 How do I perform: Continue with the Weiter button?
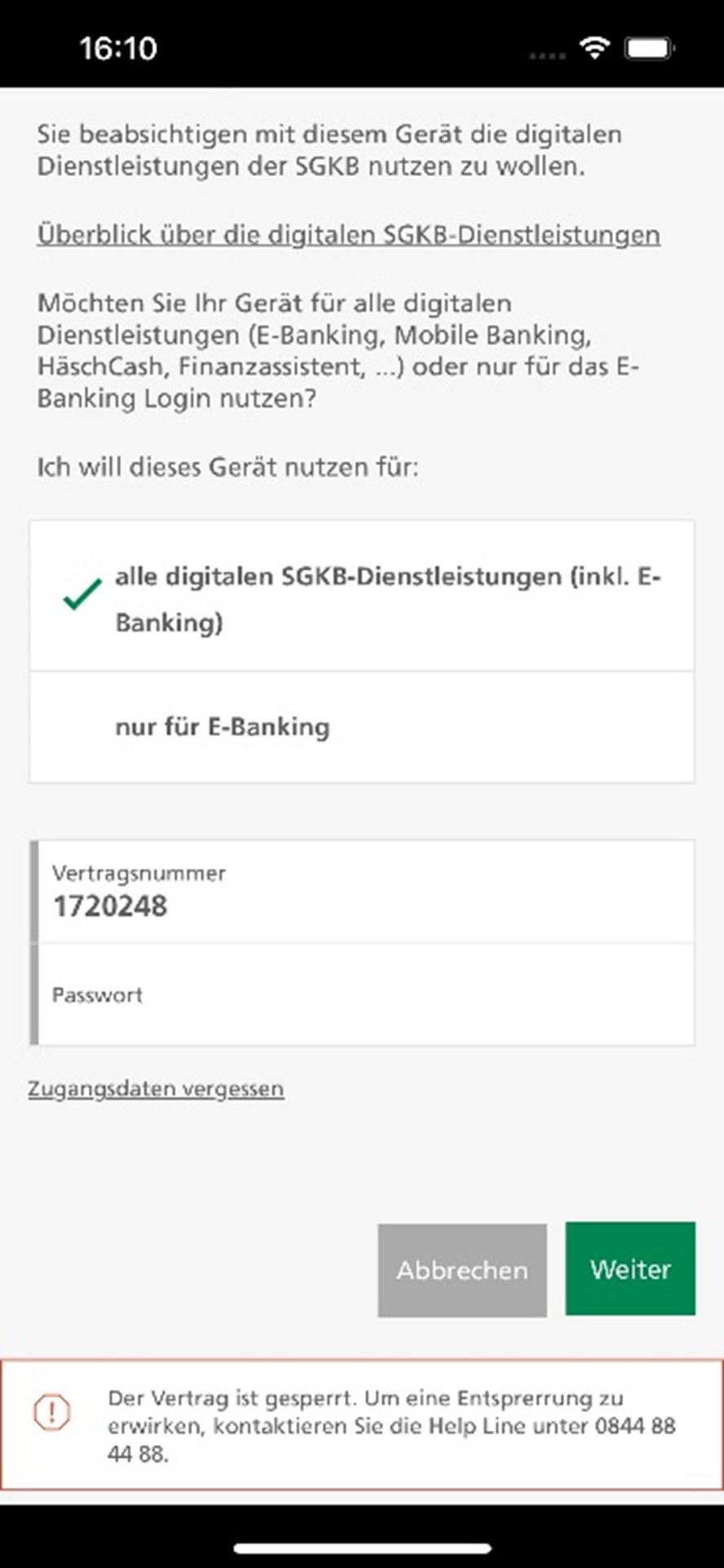click(630, 1269)
